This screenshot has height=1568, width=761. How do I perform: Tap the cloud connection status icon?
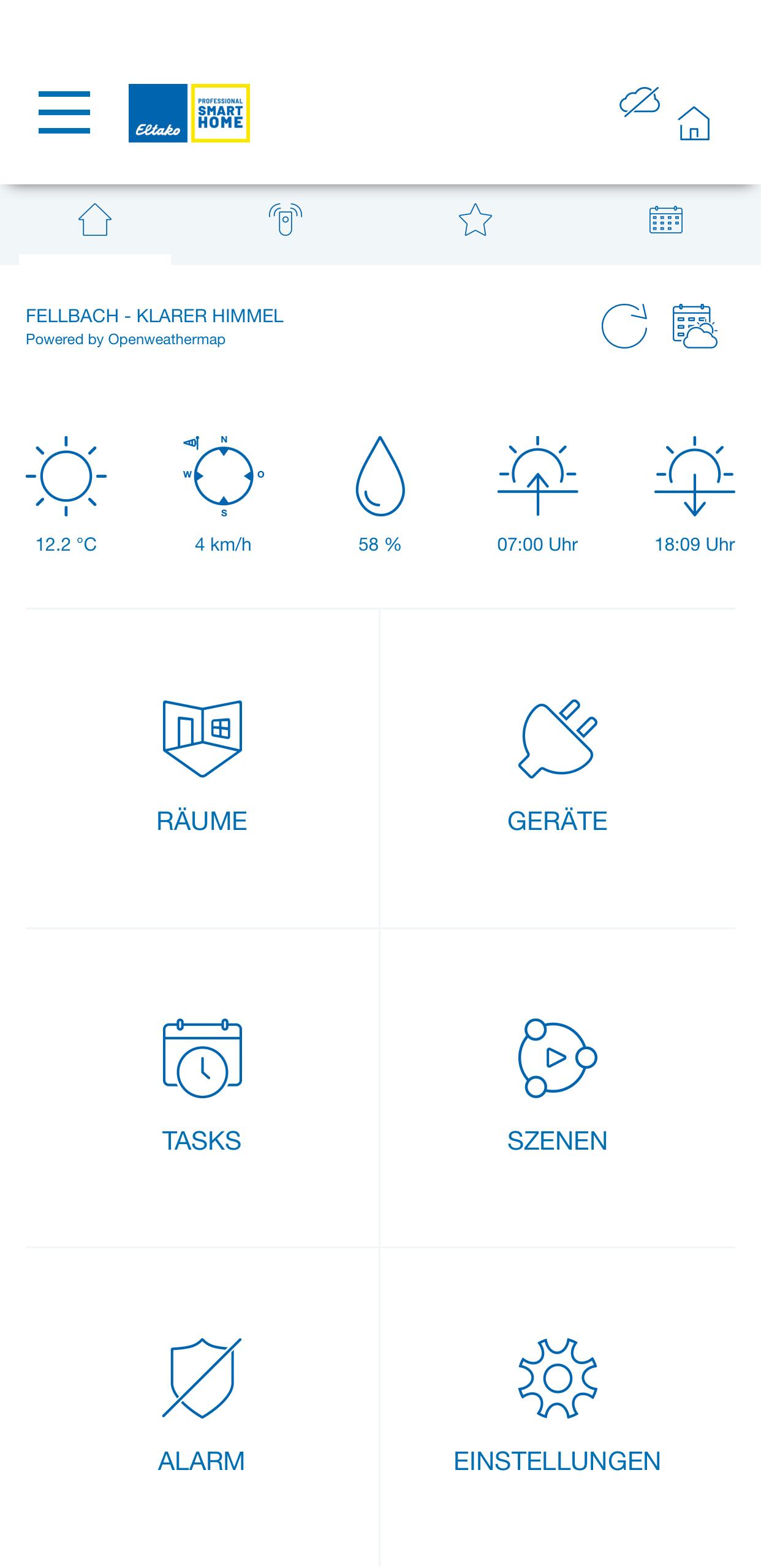640,102
